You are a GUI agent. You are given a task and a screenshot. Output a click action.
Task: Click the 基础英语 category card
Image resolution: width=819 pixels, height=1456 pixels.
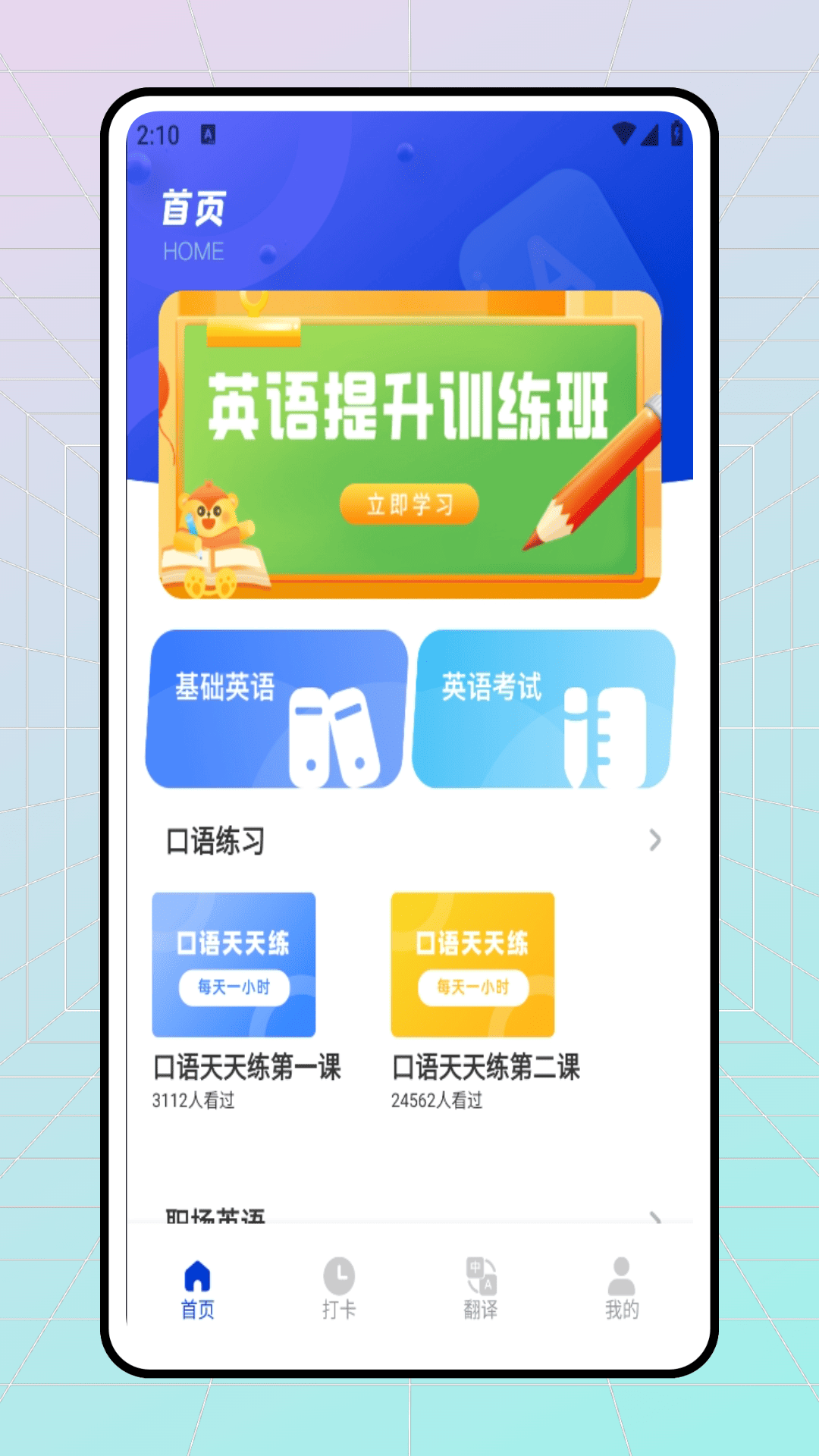tap(275, 708)
